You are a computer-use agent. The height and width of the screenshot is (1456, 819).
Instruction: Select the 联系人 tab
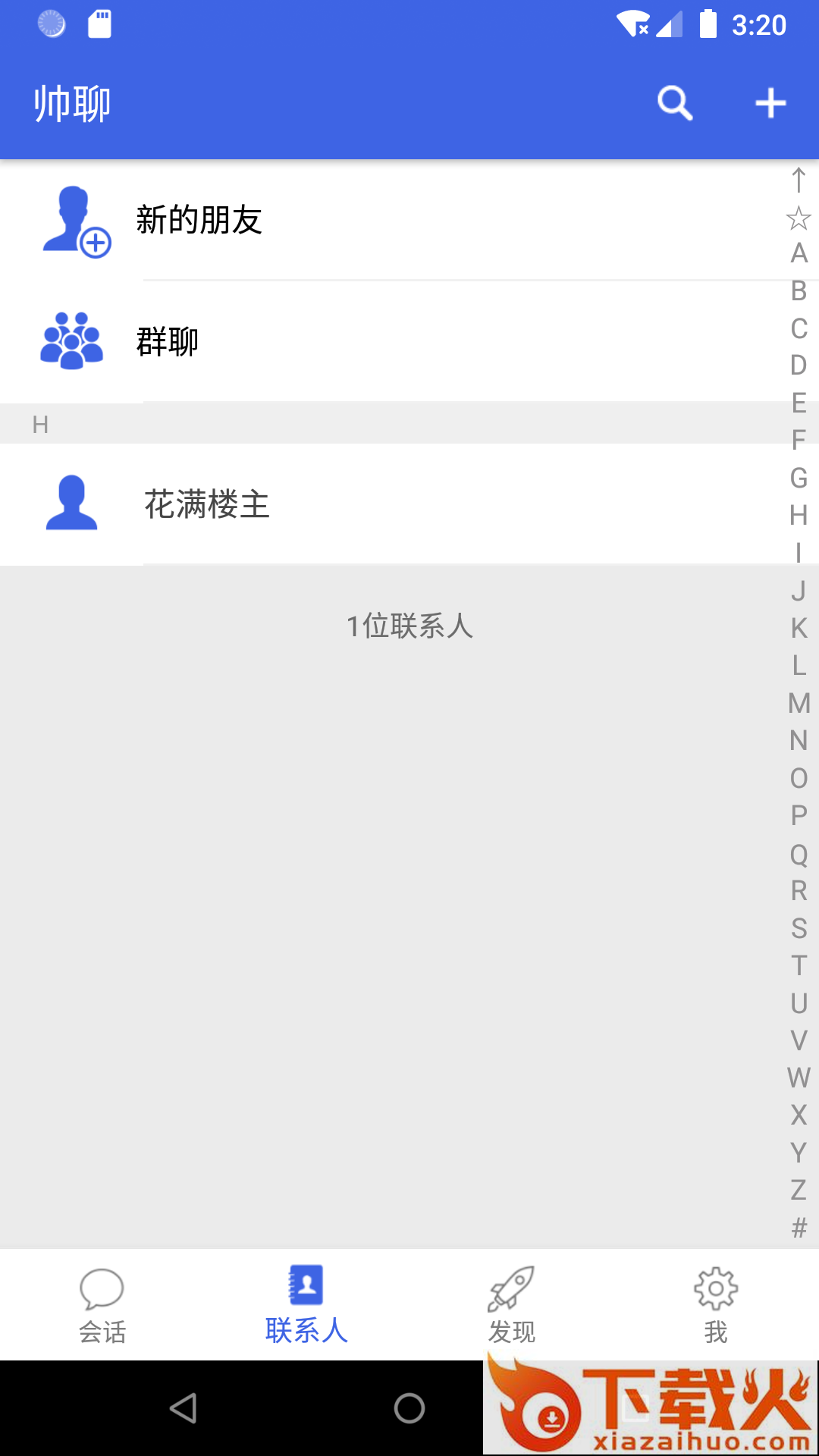point(306,1305)
